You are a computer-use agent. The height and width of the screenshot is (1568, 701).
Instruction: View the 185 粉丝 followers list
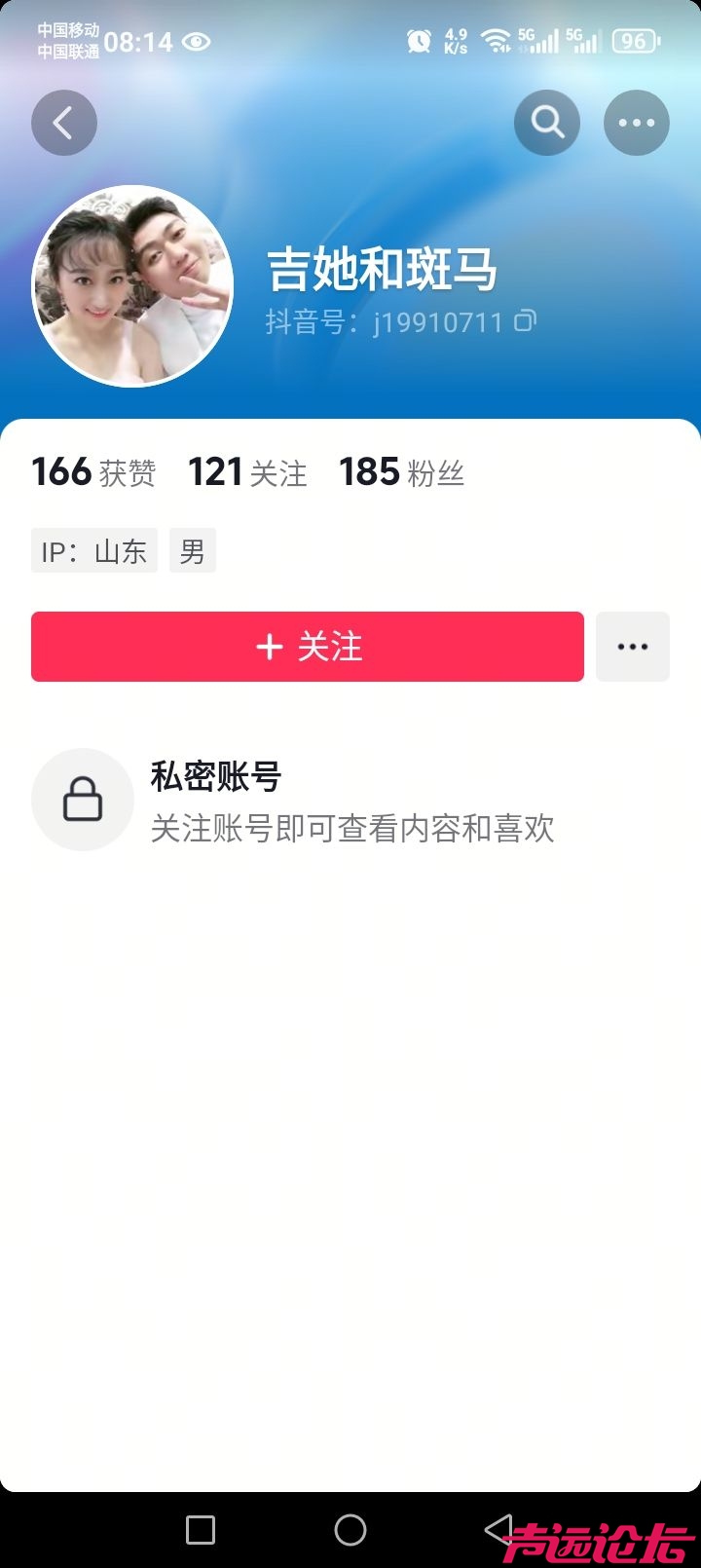click(401, 473)
